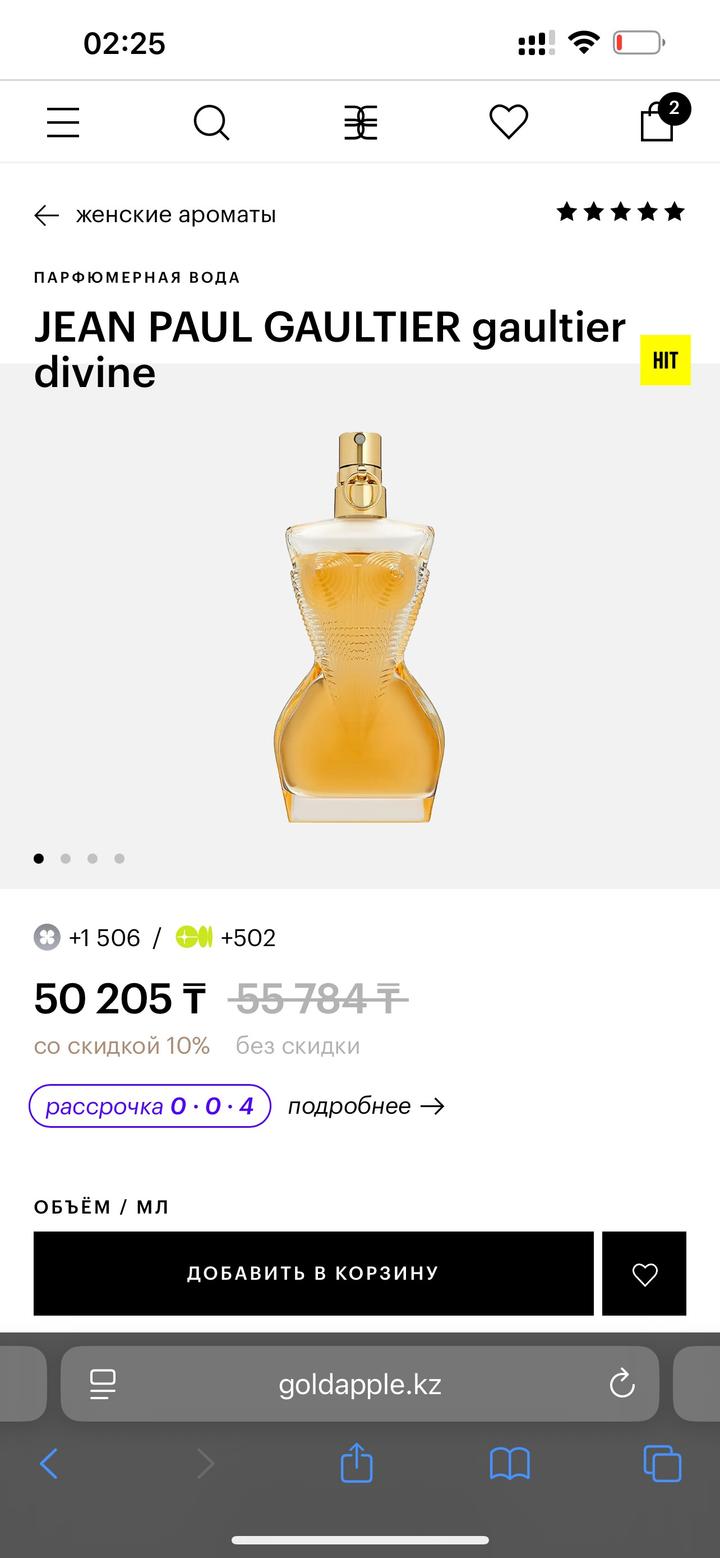
Task: Open site search
Action: [211, 123]
